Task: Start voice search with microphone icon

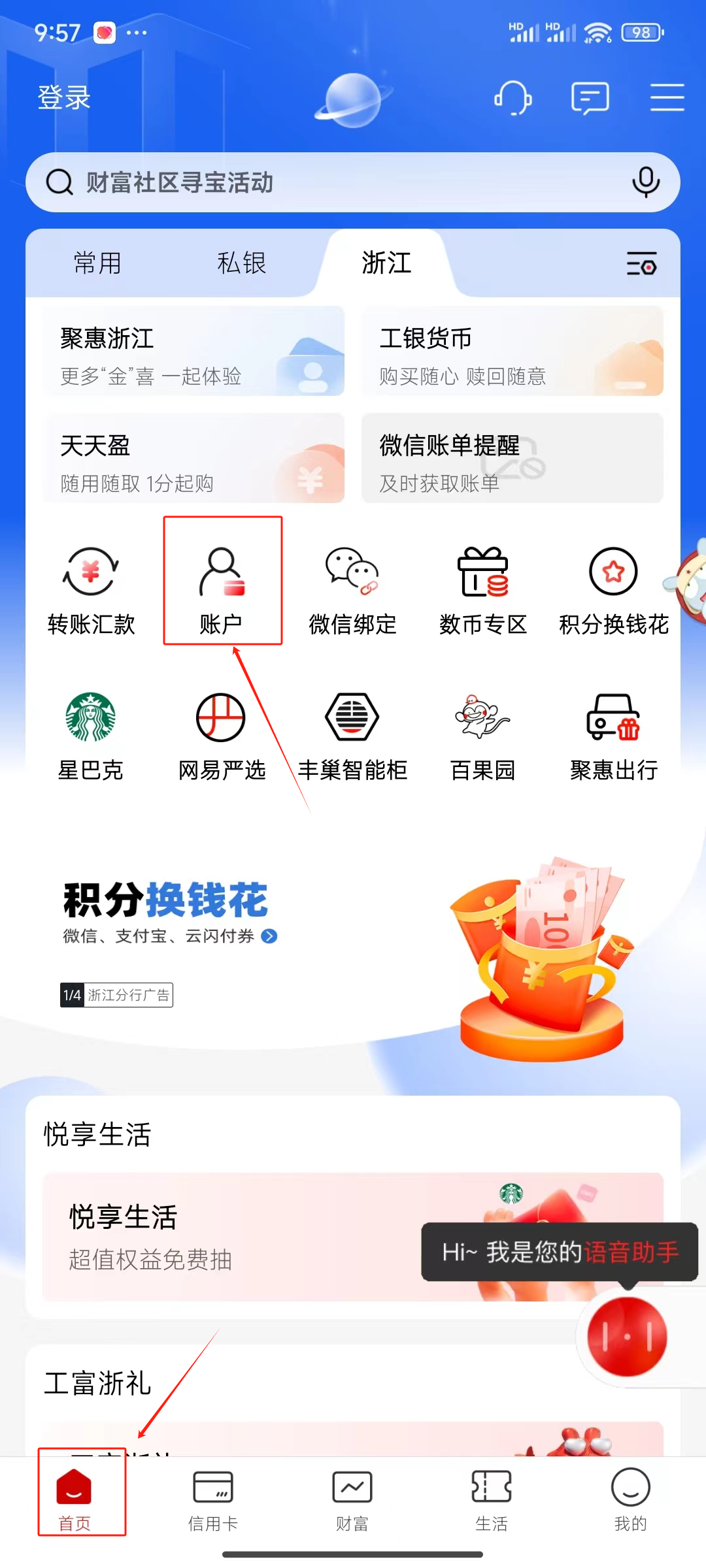Action: coord(646,182)
